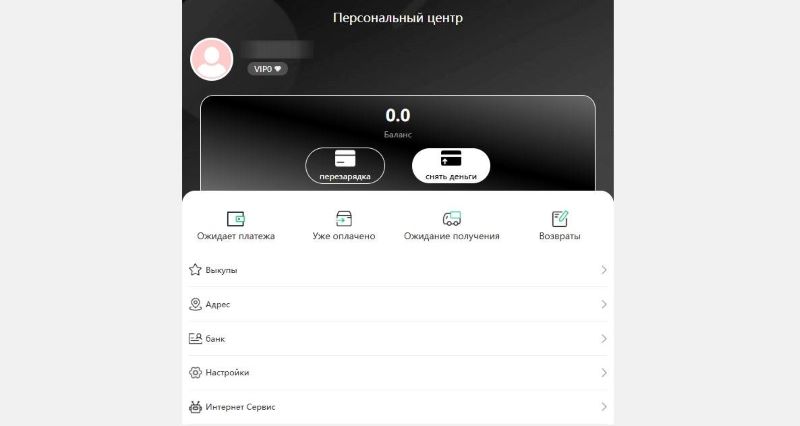
Task: Open the банк row
Action: 397,338
